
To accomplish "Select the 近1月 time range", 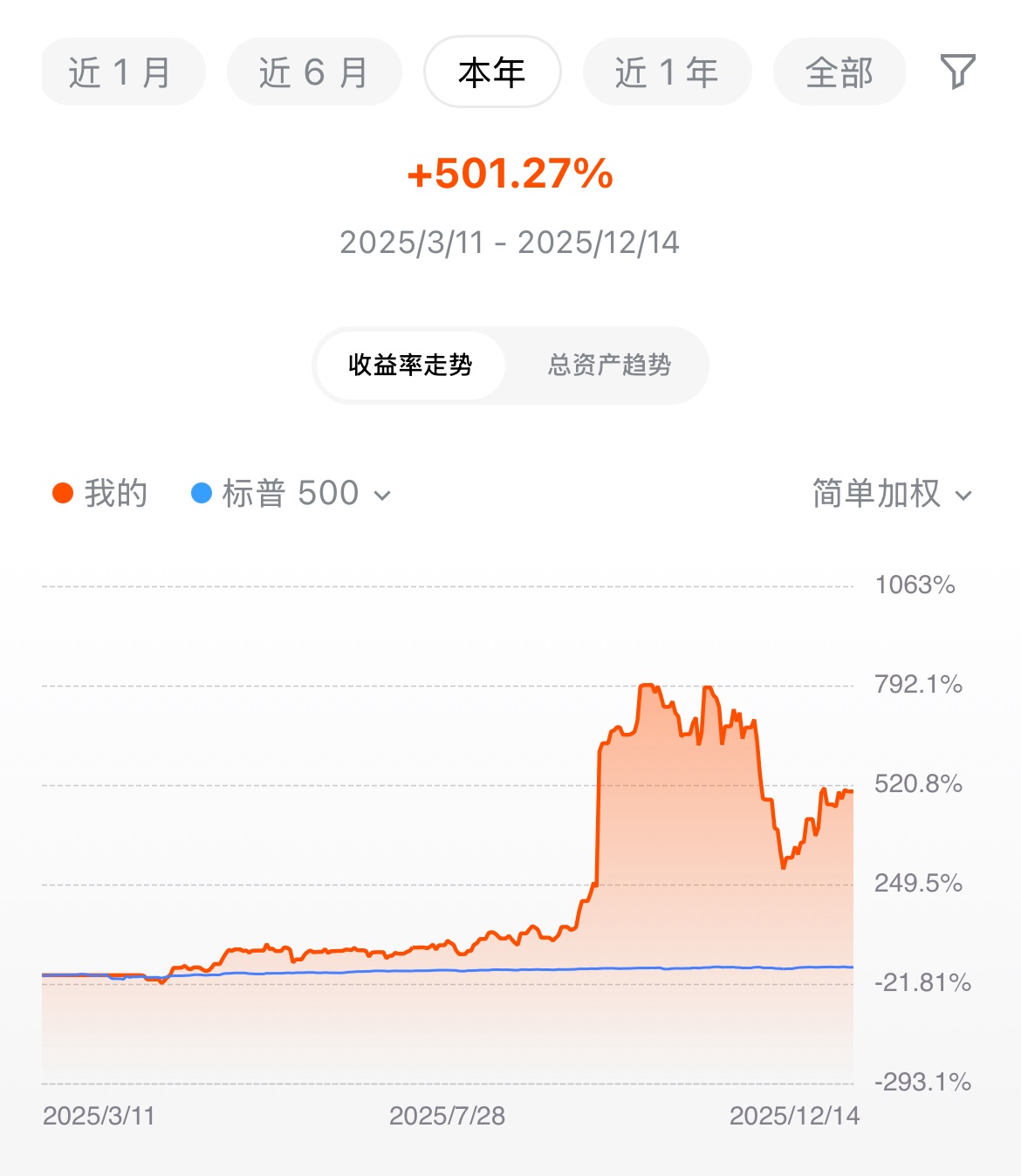I will pos(121,72).
